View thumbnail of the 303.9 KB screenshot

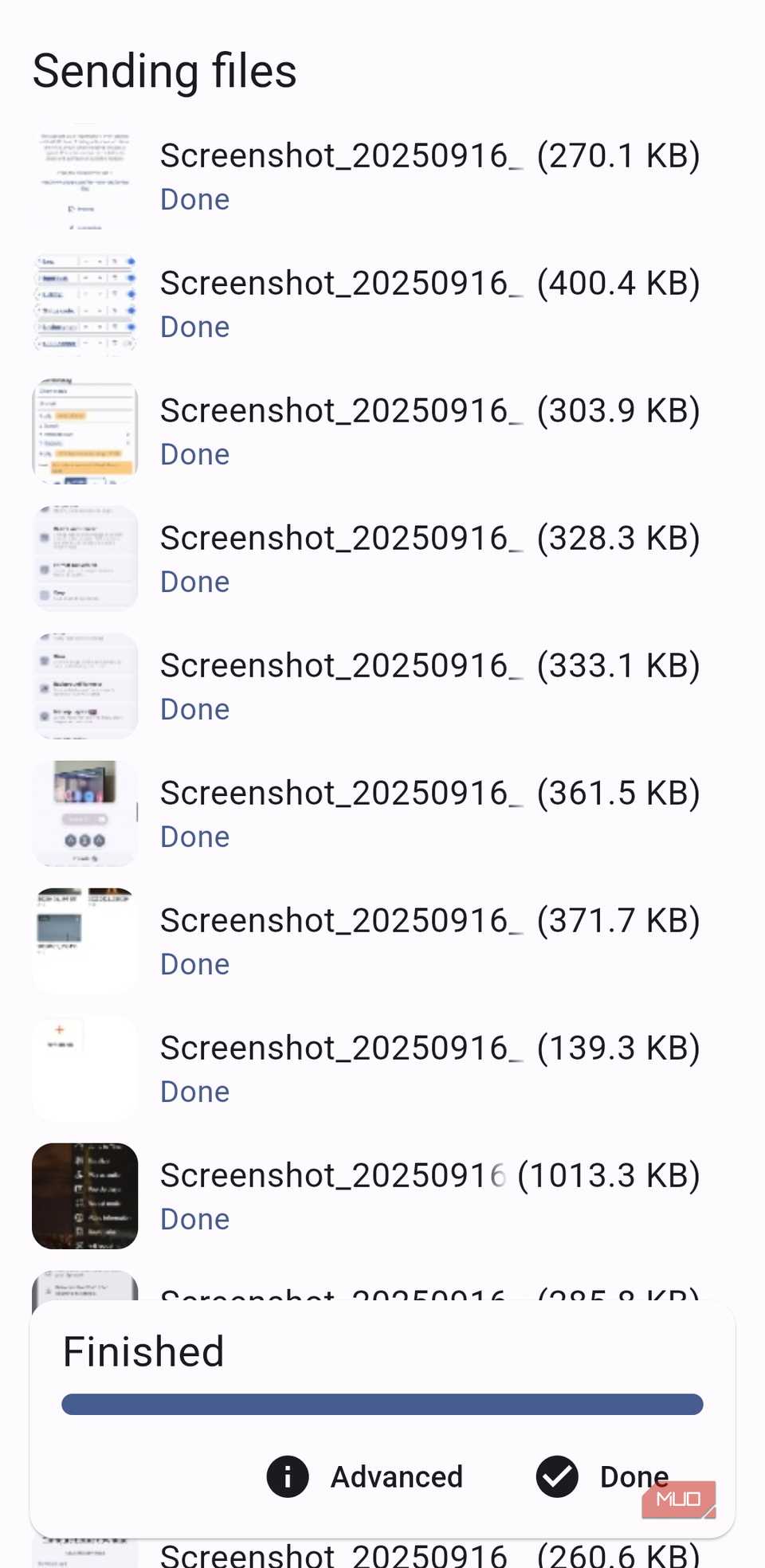coord(84,430)
